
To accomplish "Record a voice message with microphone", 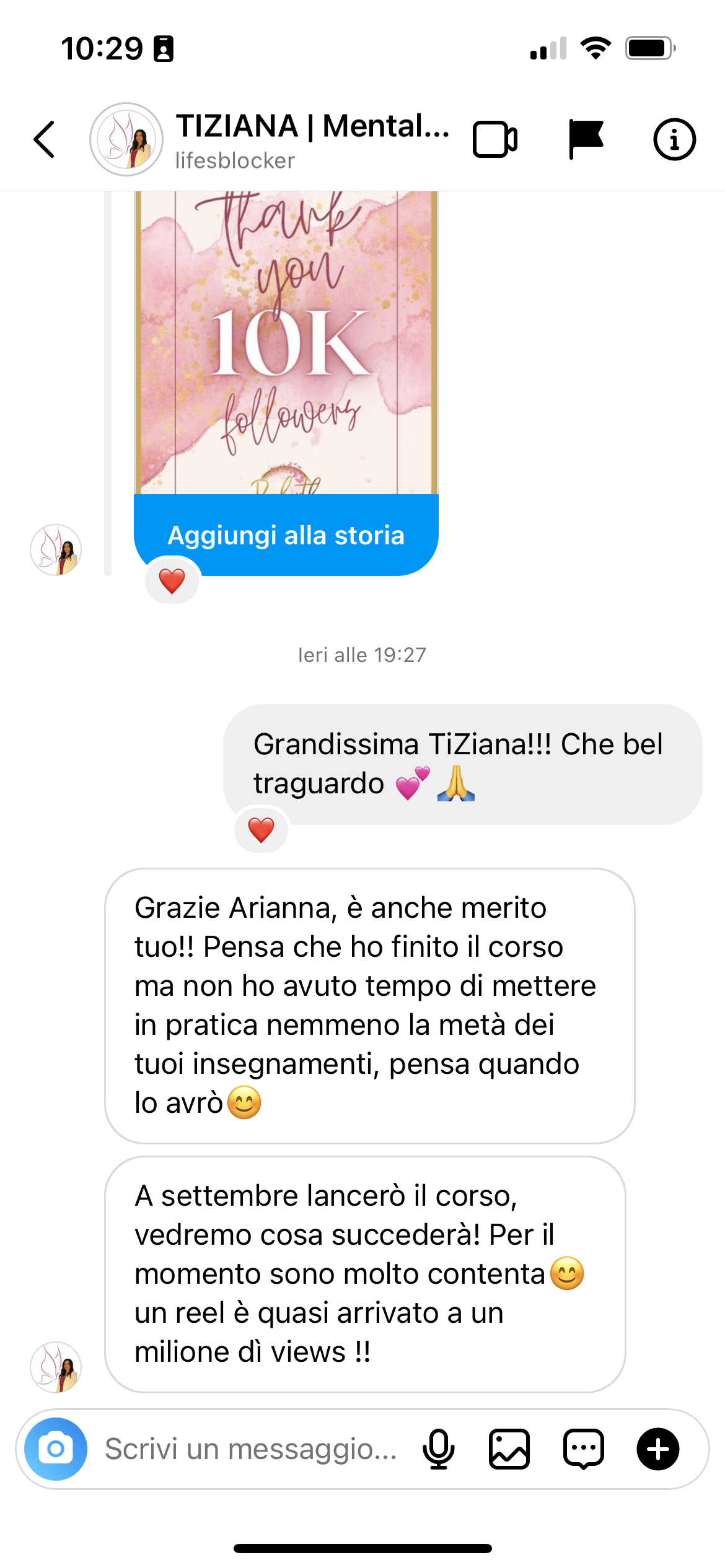I will (438, 1449).
